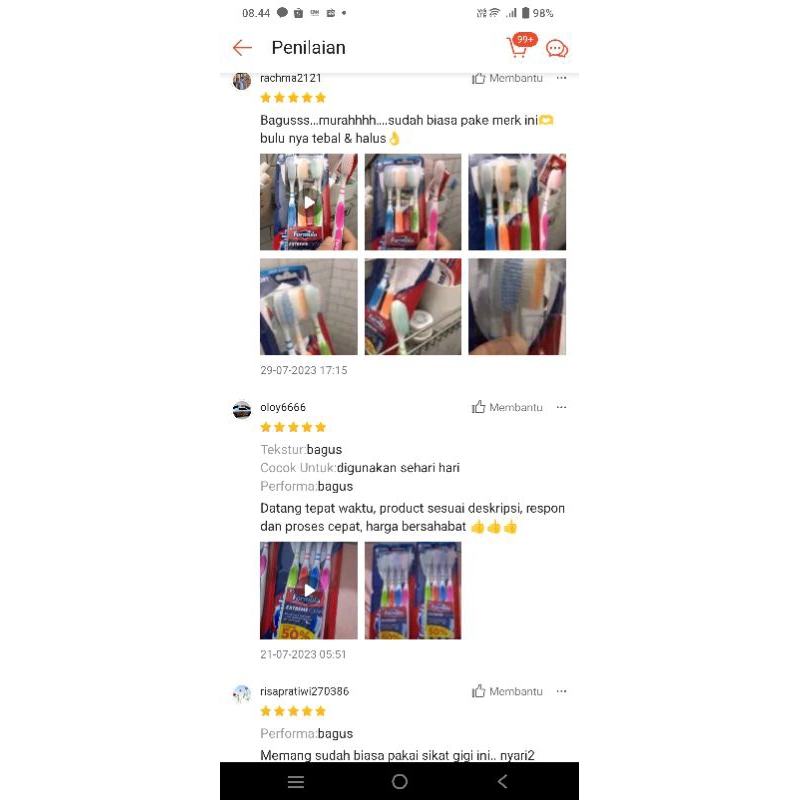View the last photo in rachma2121's review
The height and width of the screenshot is (800, 800).
517,306
